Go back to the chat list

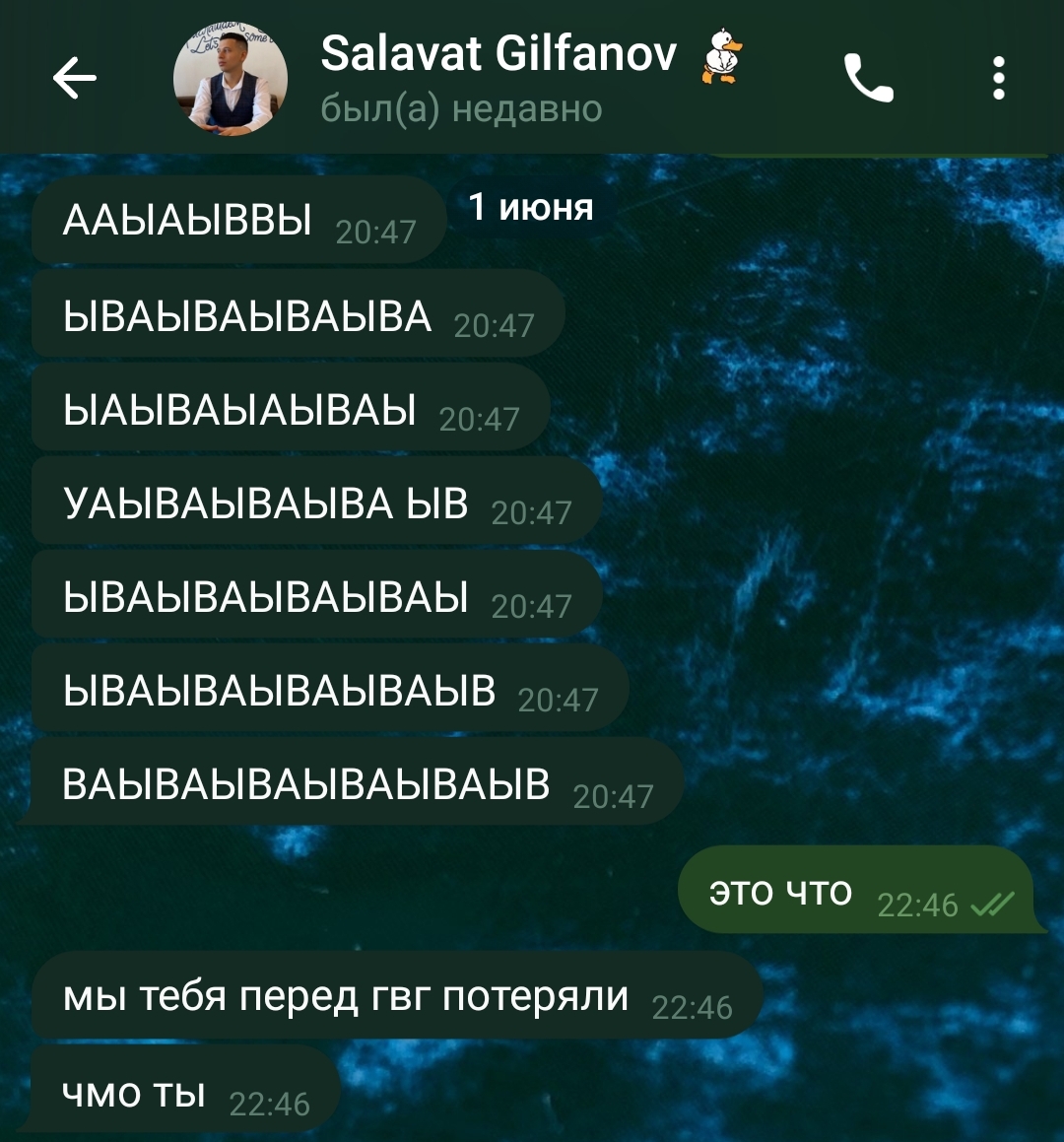75,79
